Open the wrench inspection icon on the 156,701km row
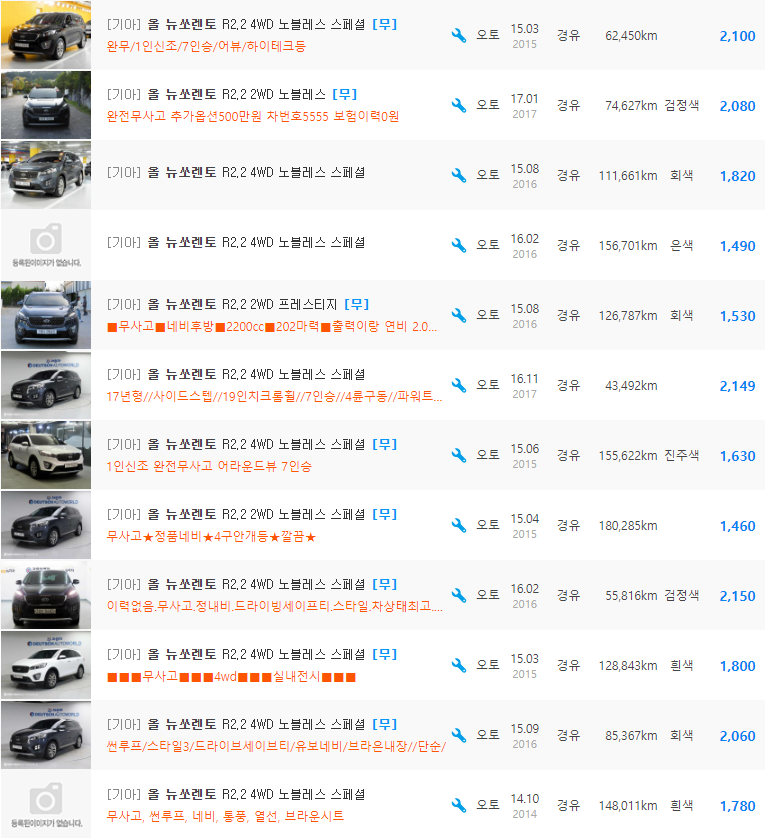 coord(459,244)
